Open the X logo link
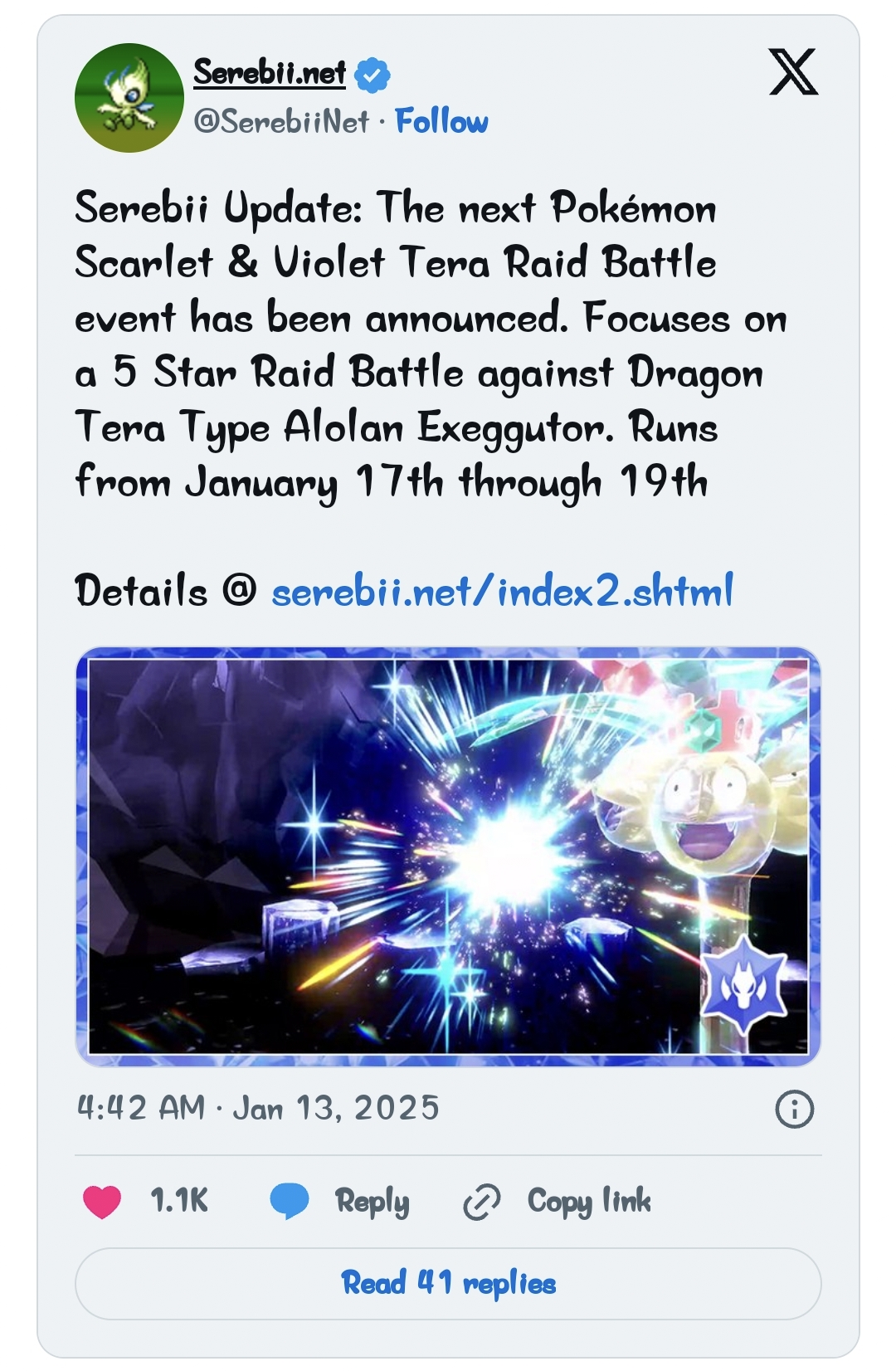896x1371 pixels. coord(793,72)
